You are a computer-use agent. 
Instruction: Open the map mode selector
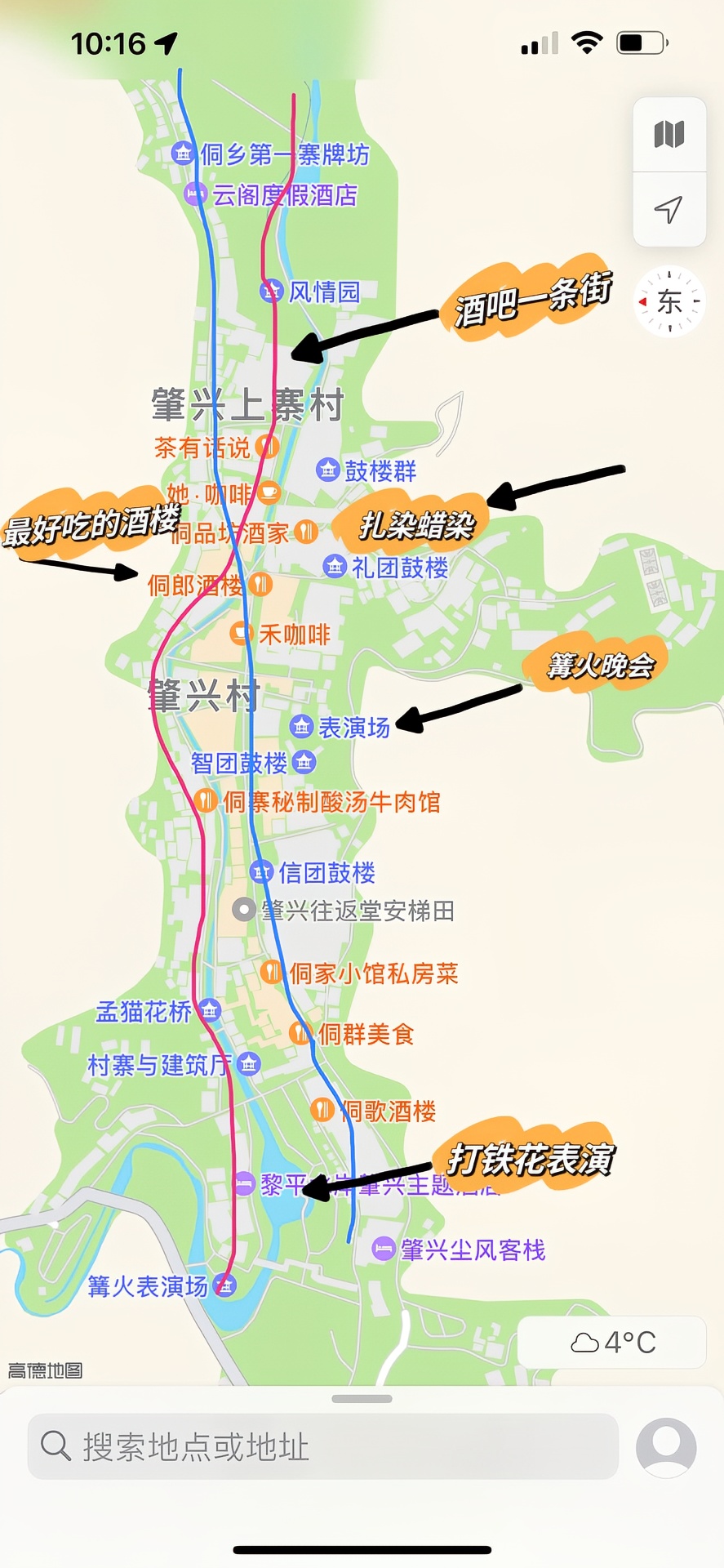click(669, 134)
